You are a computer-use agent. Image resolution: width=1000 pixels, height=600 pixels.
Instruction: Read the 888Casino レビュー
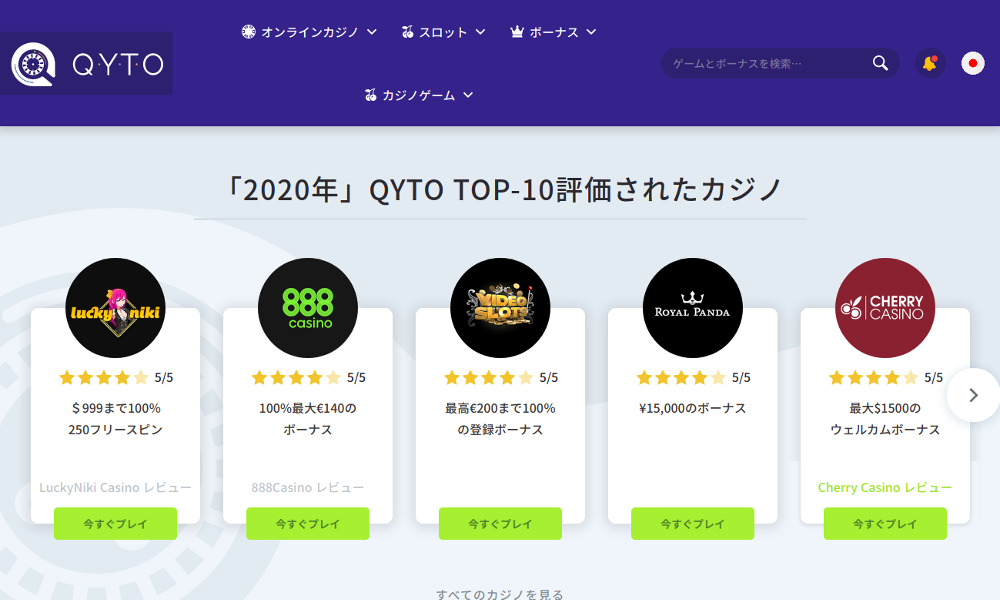[x=307, y=488]
